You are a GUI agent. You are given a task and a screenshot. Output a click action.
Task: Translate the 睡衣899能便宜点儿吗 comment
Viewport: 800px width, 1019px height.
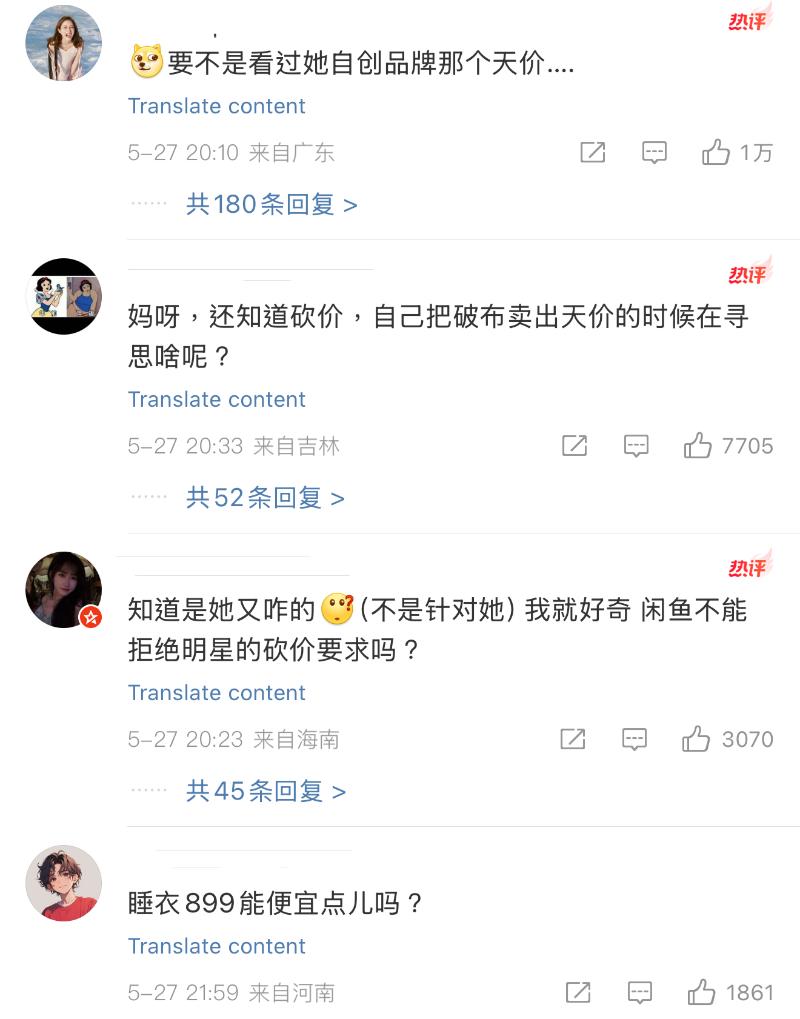click(x=217, y=946)
